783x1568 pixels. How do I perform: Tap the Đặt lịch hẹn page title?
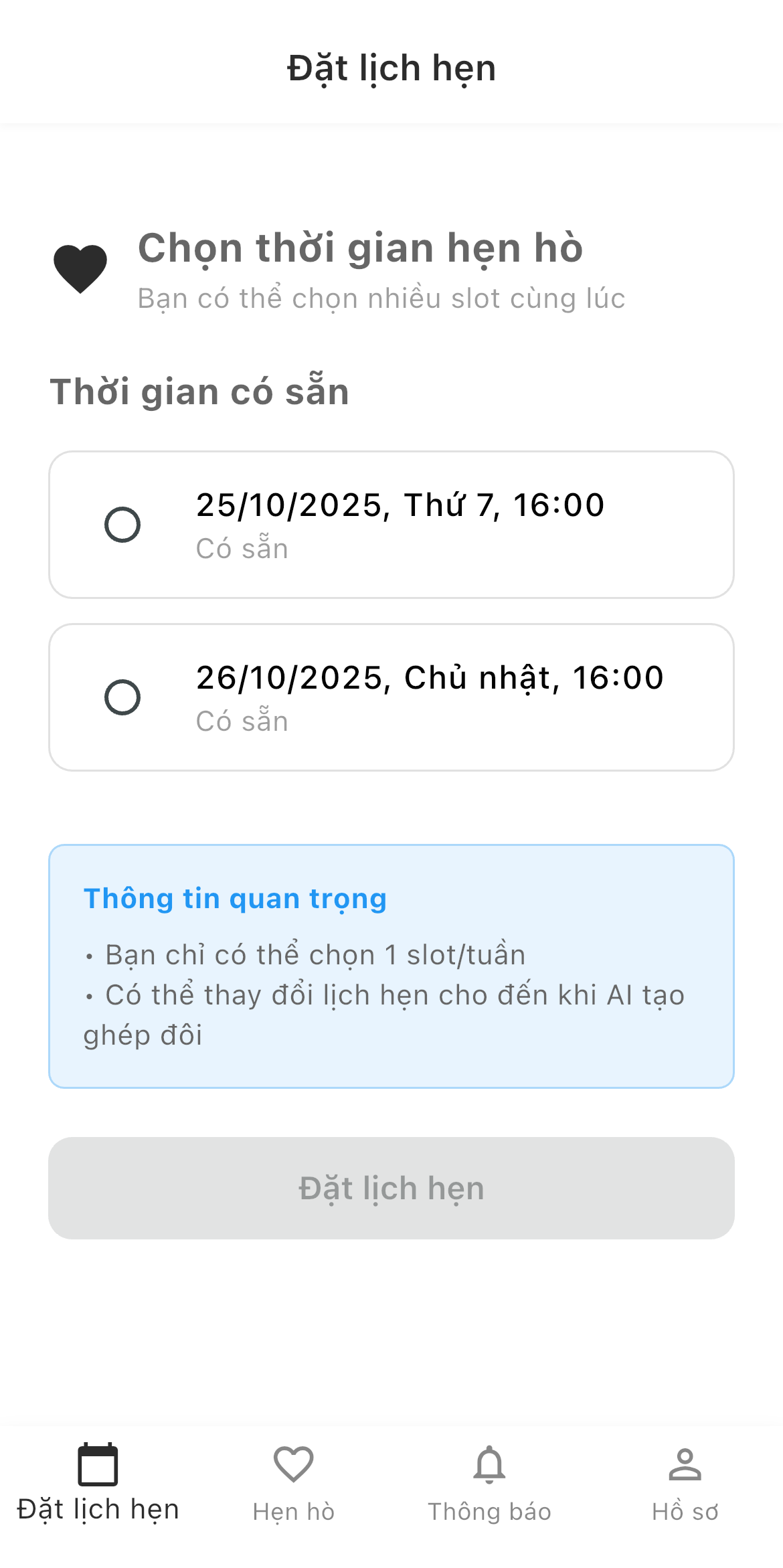coord(391,67)
